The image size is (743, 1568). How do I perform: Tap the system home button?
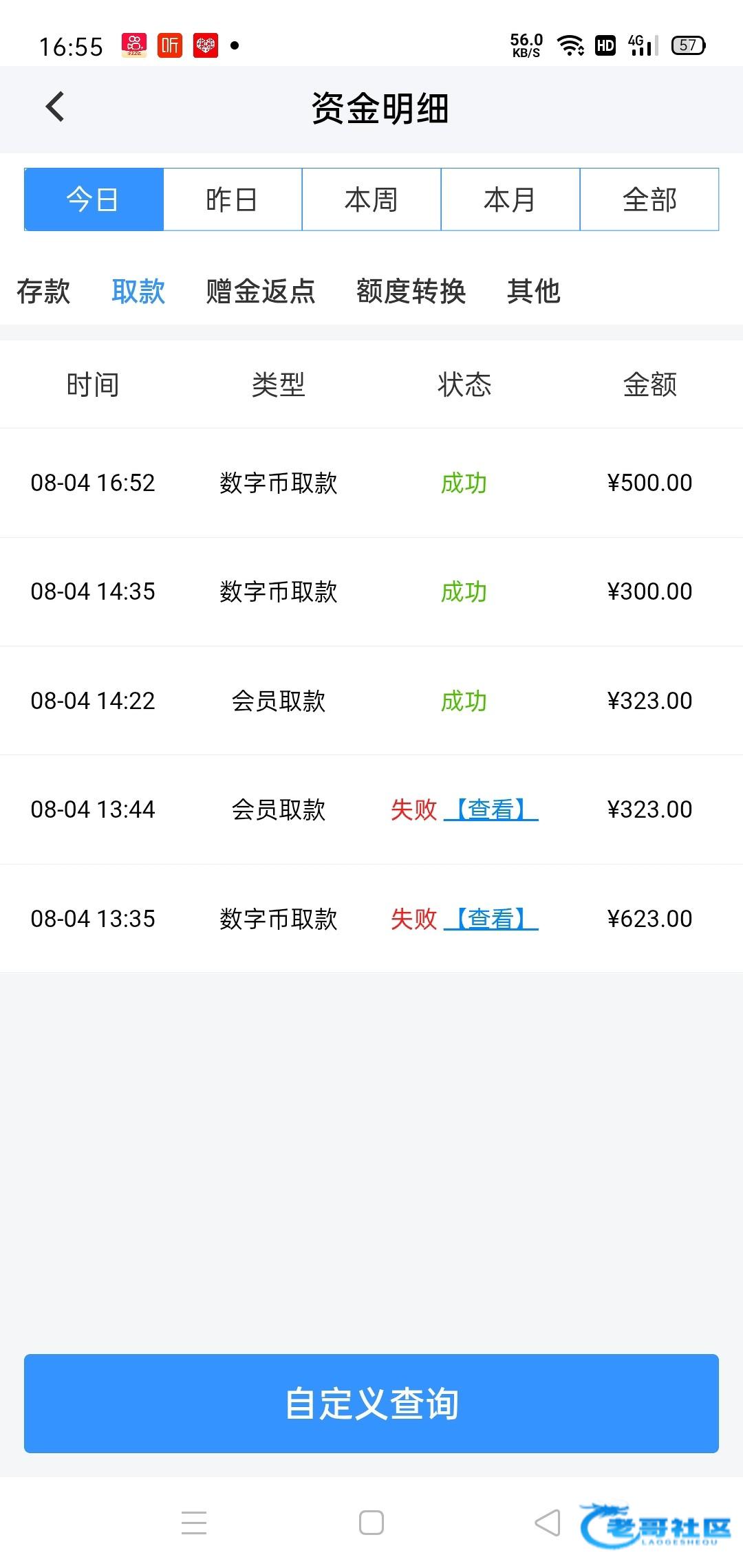tap(371, 1523)
